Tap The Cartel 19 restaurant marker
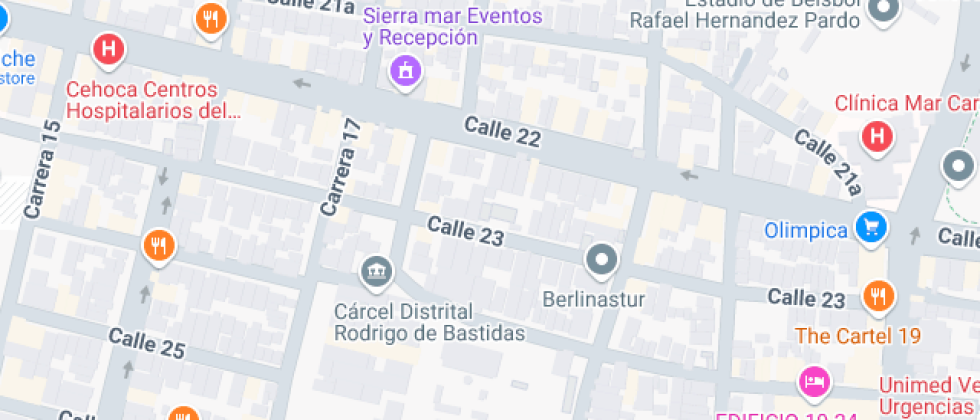This screenshot has width=980, height=420. click(879, 296)
